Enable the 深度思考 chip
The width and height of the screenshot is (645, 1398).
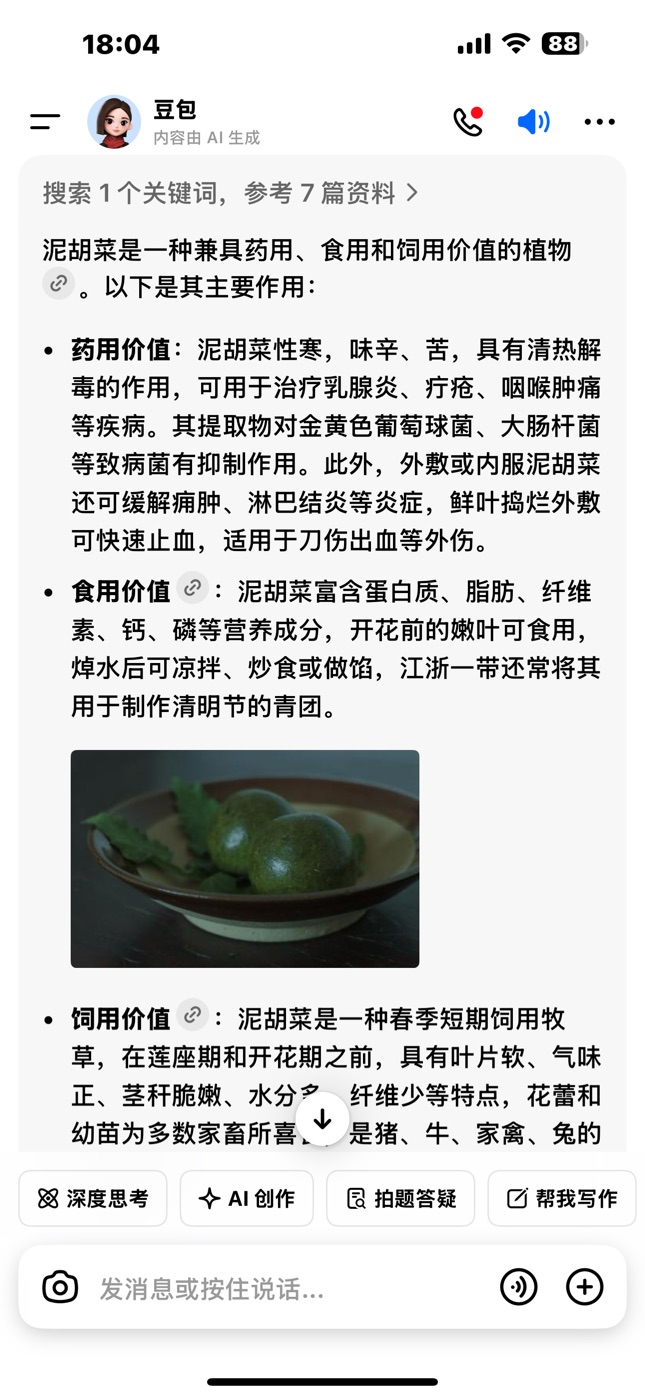pos(93,1198)
